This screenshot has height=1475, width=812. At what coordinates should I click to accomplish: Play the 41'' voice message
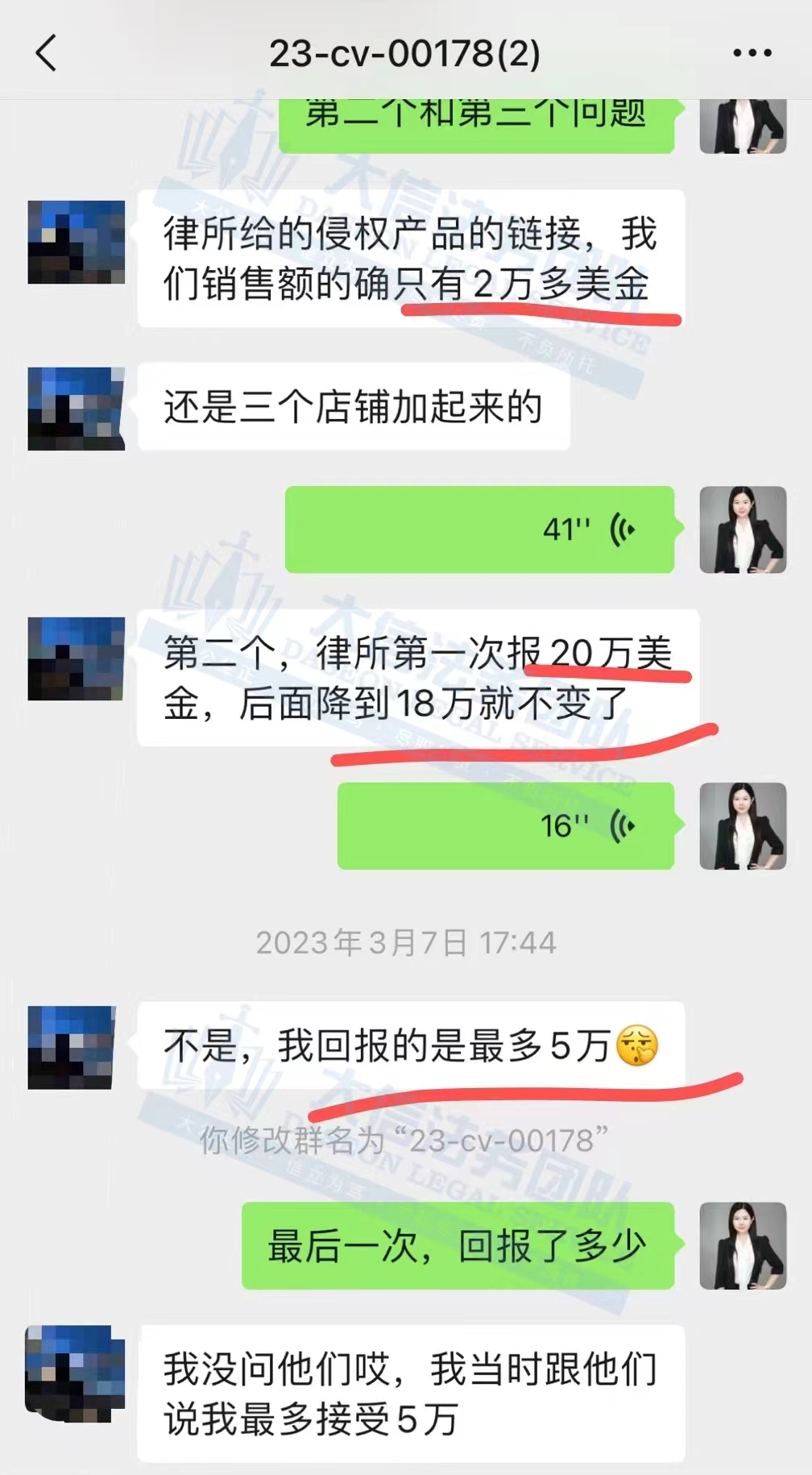[479, 530]
